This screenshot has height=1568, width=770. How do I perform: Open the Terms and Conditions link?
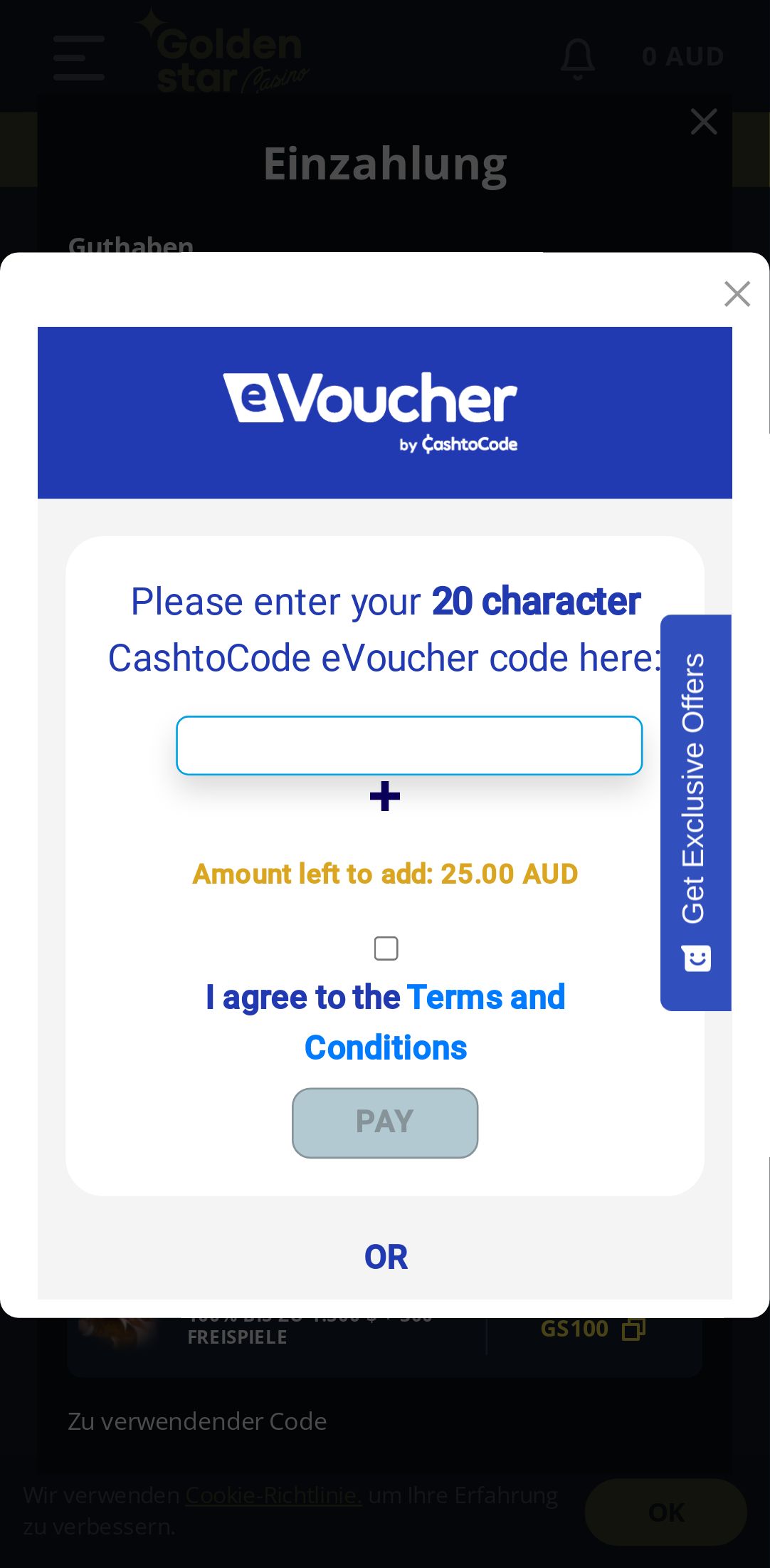(434, 1021)
